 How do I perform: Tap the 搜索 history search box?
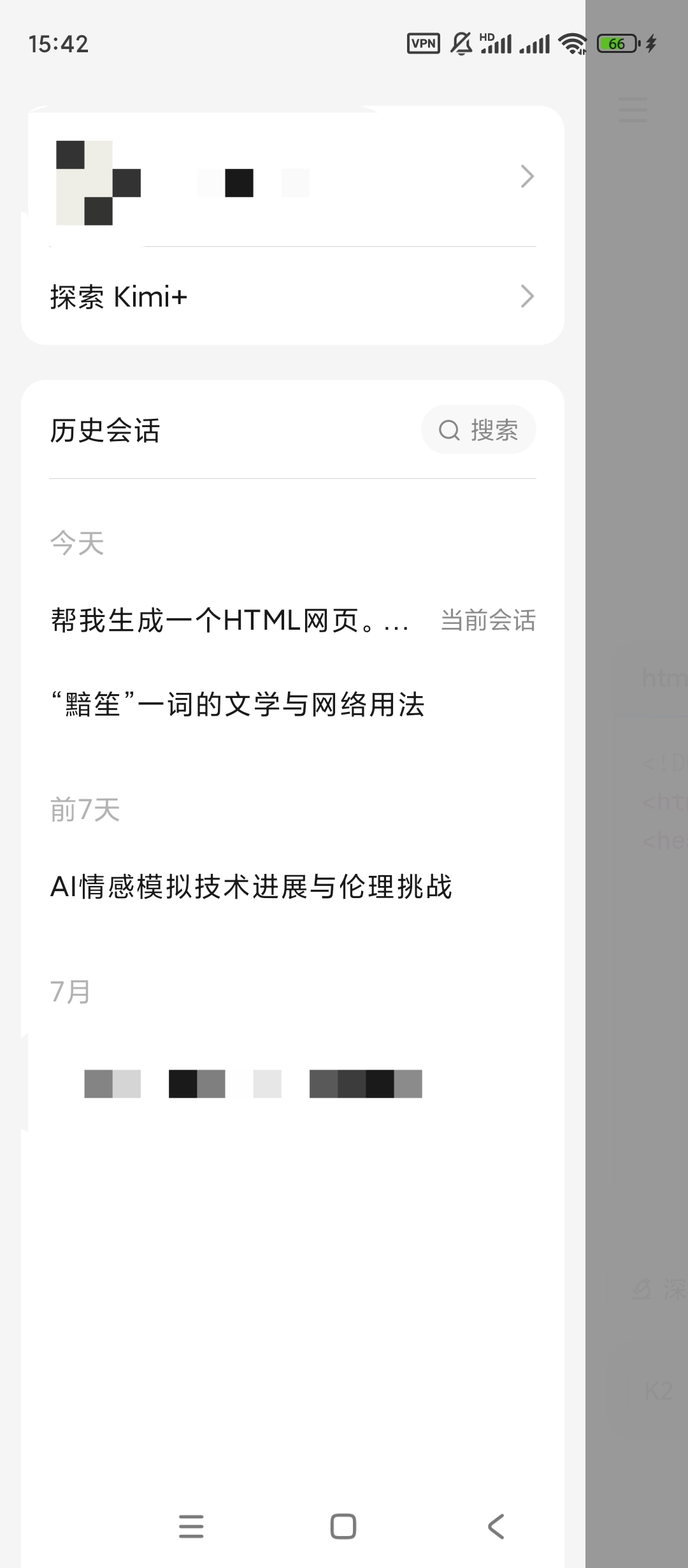pos(478,430)
